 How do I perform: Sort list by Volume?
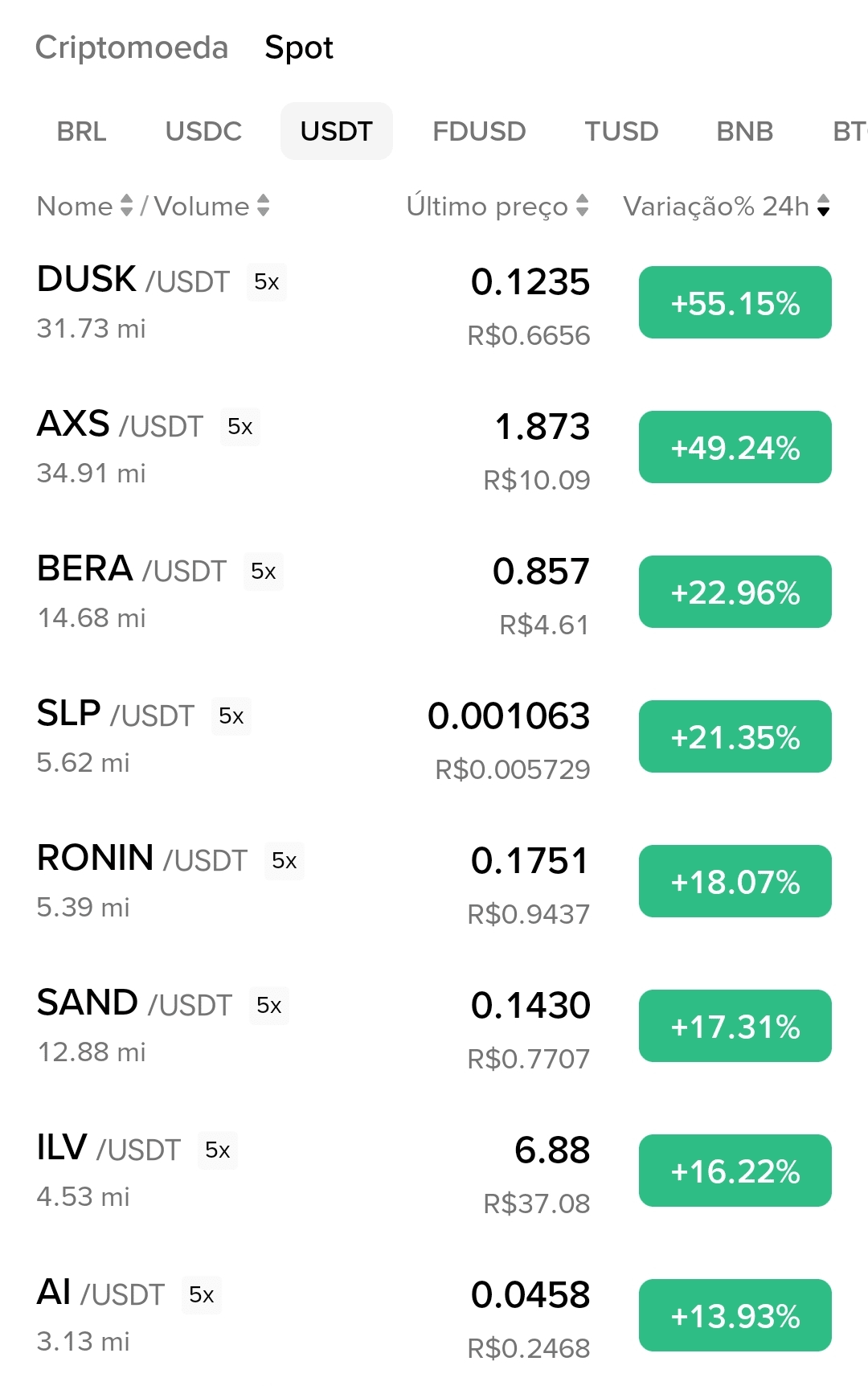point(212,207)
